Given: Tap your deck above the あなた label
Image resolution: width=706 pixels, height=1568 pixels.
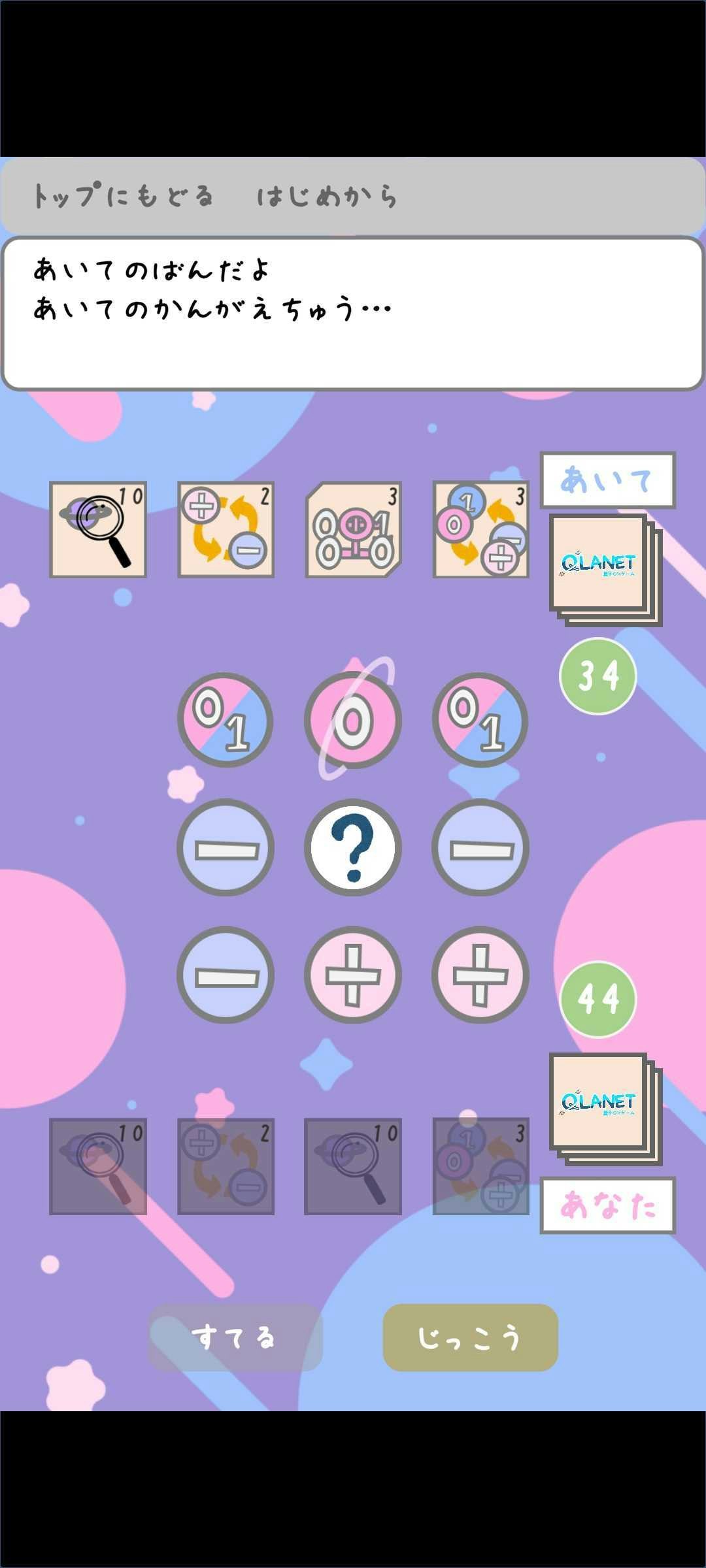Looking at the screenshot, I should (x=604, y=1107).
